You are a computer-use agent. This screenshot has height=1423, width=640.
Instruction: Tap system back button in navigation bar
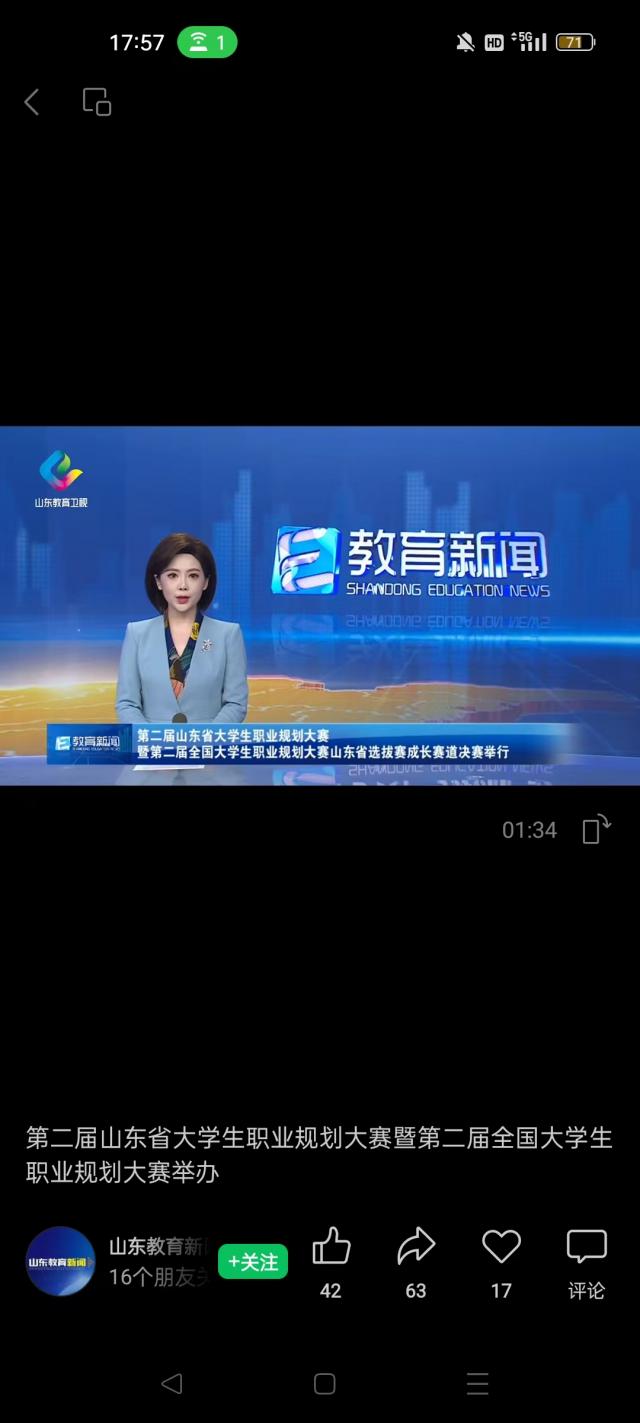(171, 1383)
